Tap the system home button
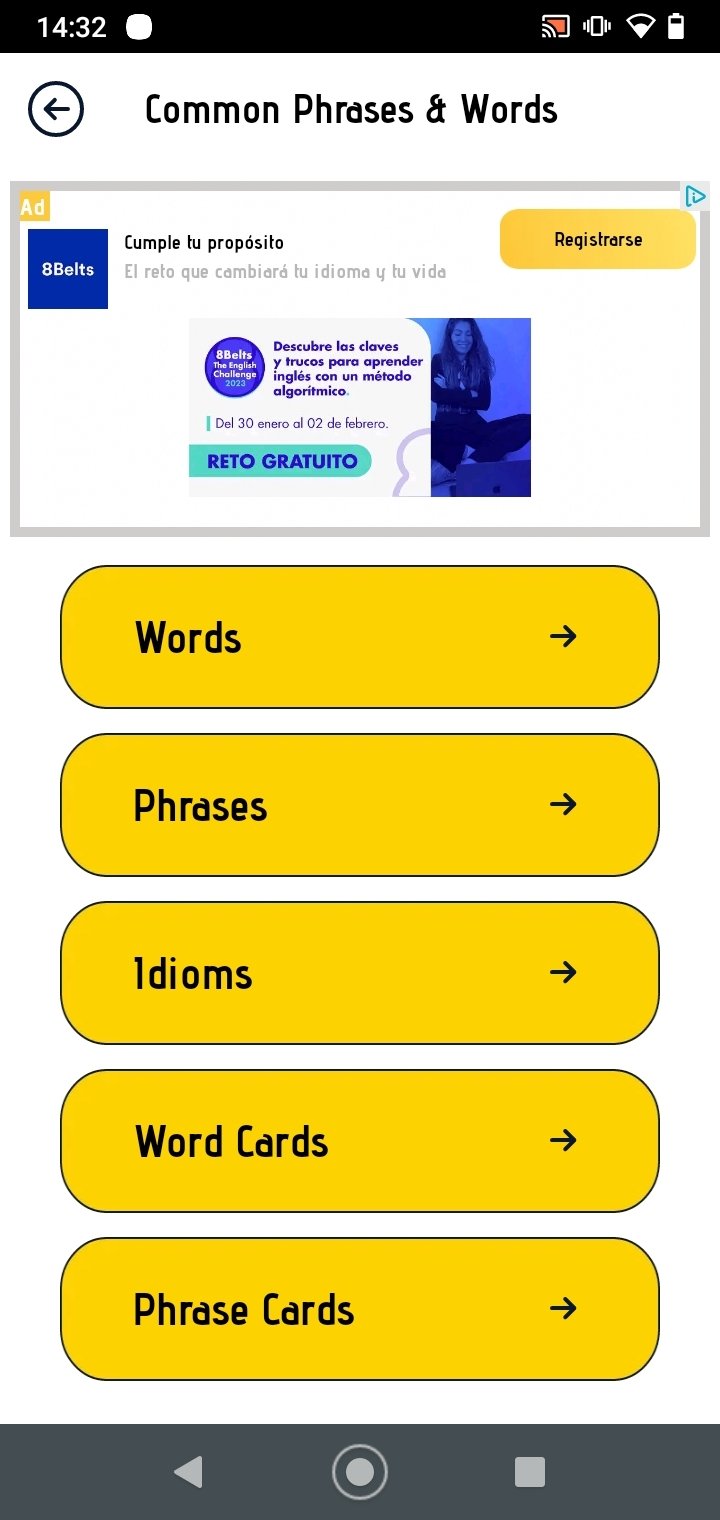The image size is (720, 1520). (x=360, y=1472)
